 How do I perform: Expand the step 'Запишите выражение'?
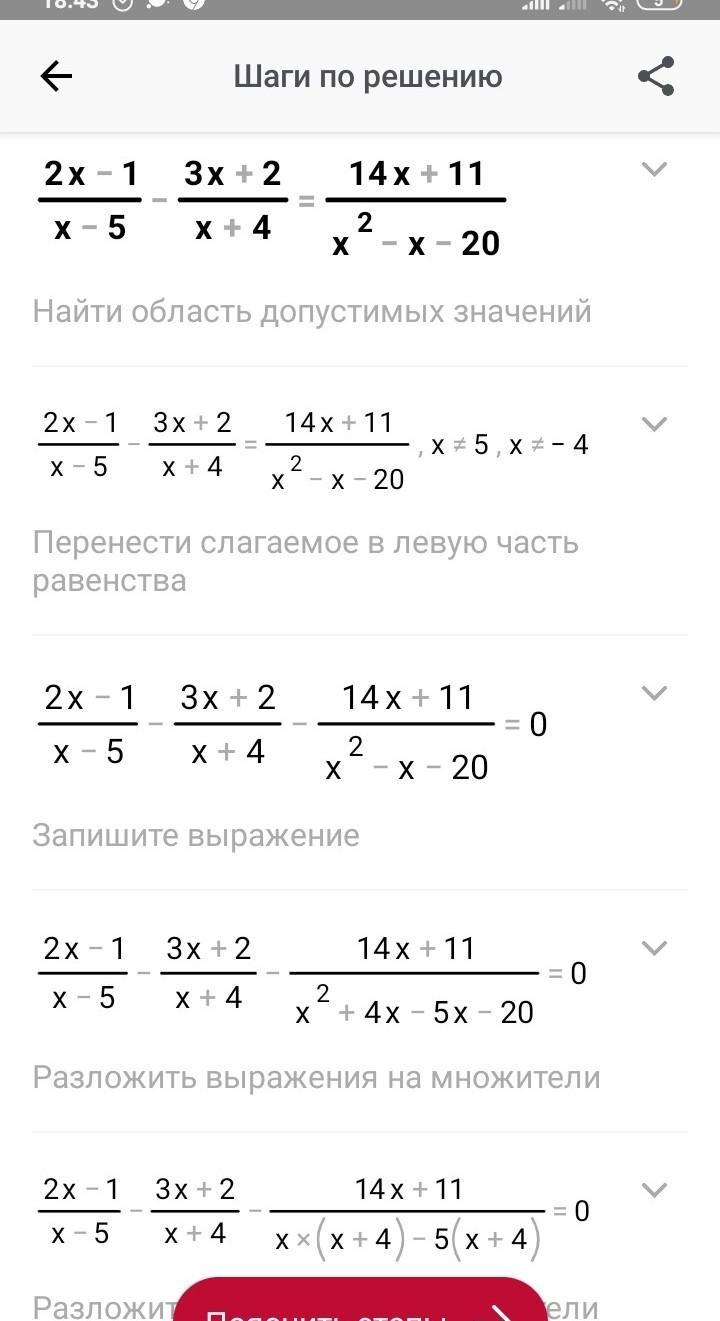654,693
